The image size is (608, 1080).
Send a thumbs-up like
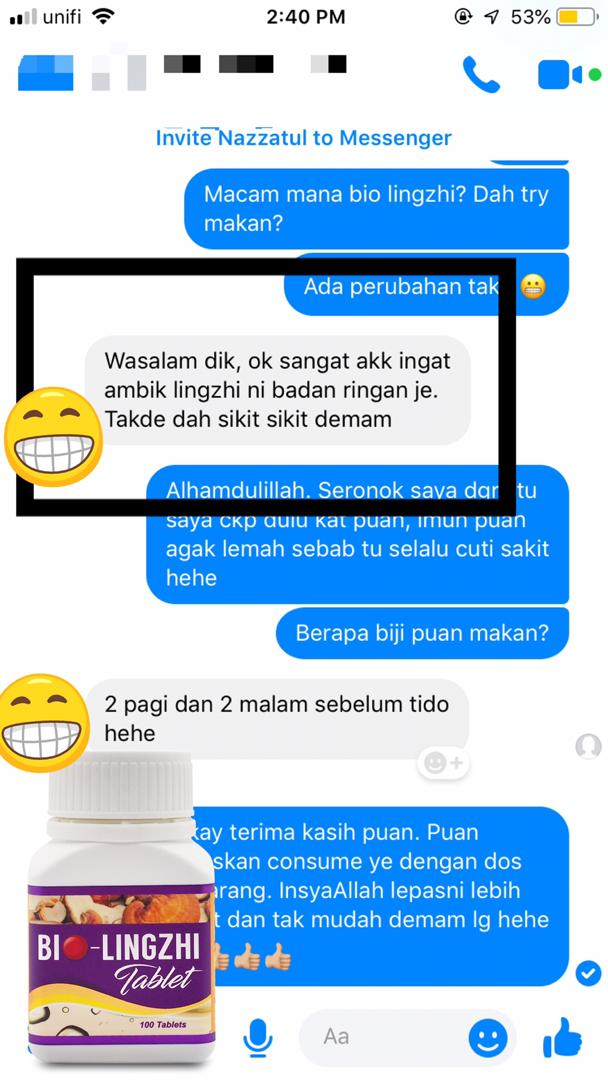[x=563, y=1038]
